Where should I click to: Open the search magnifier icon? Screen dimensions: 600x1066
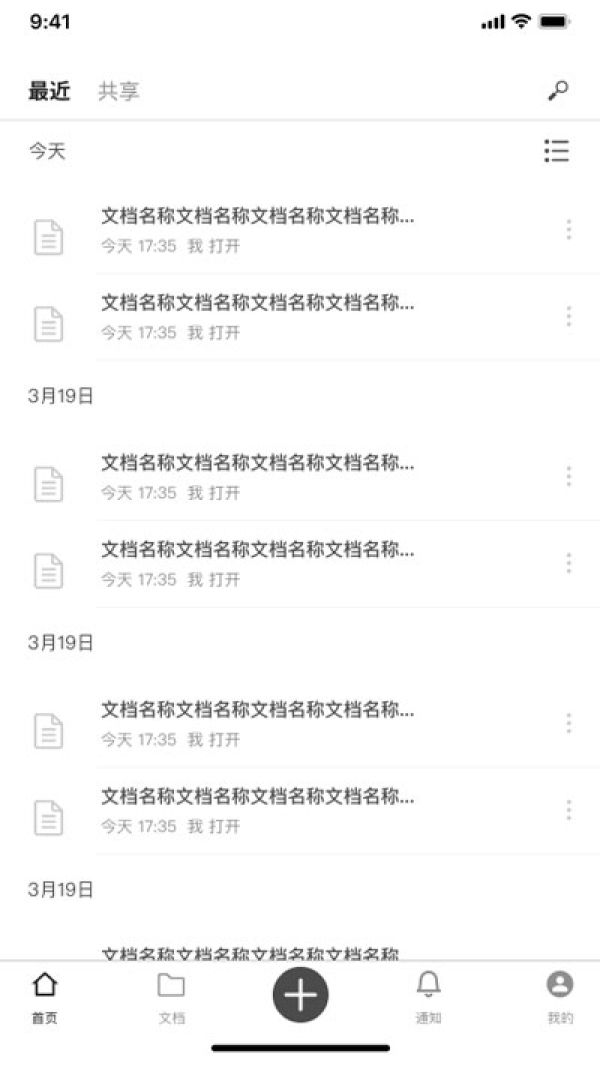point(558,91)
